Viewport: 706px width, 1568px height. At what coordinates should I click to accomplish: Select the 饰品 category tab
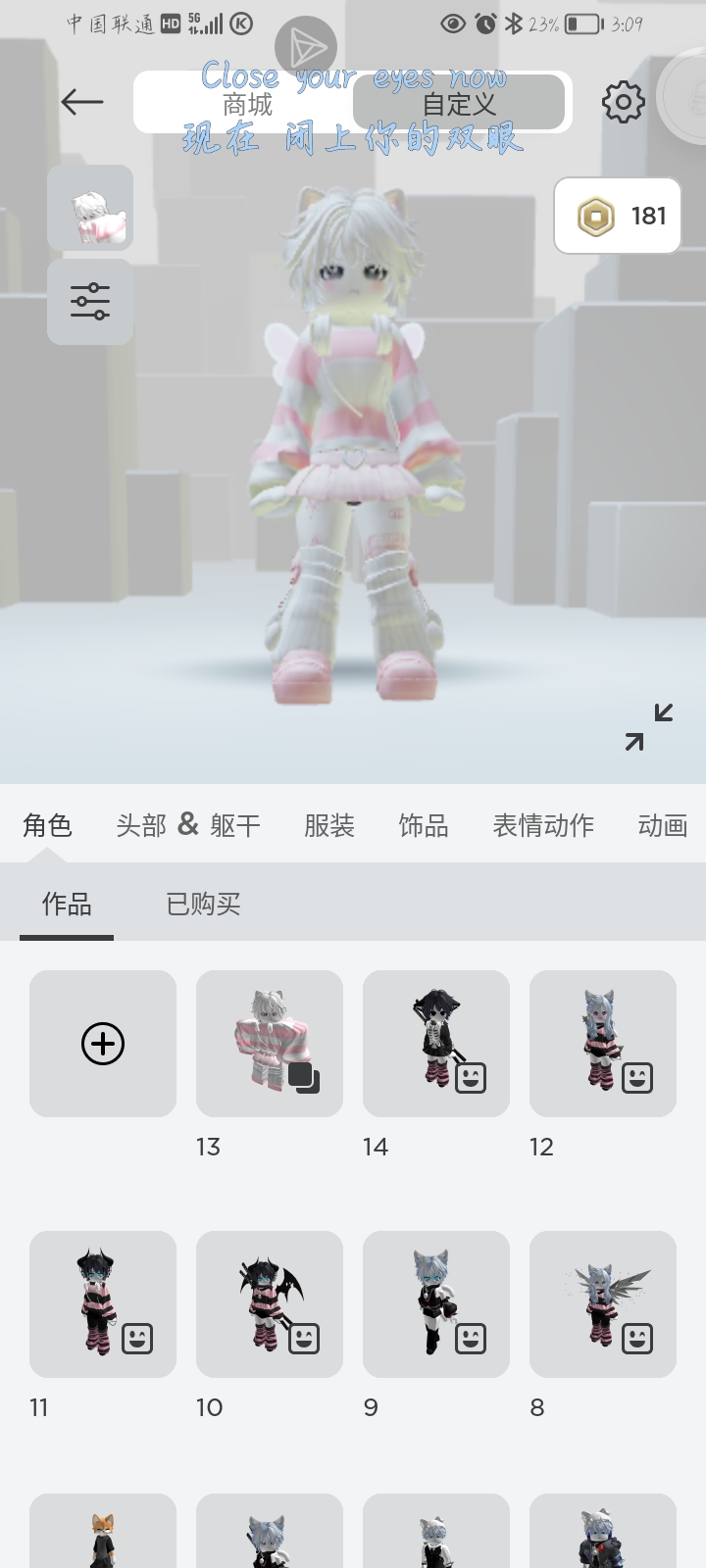coord(423,825)
